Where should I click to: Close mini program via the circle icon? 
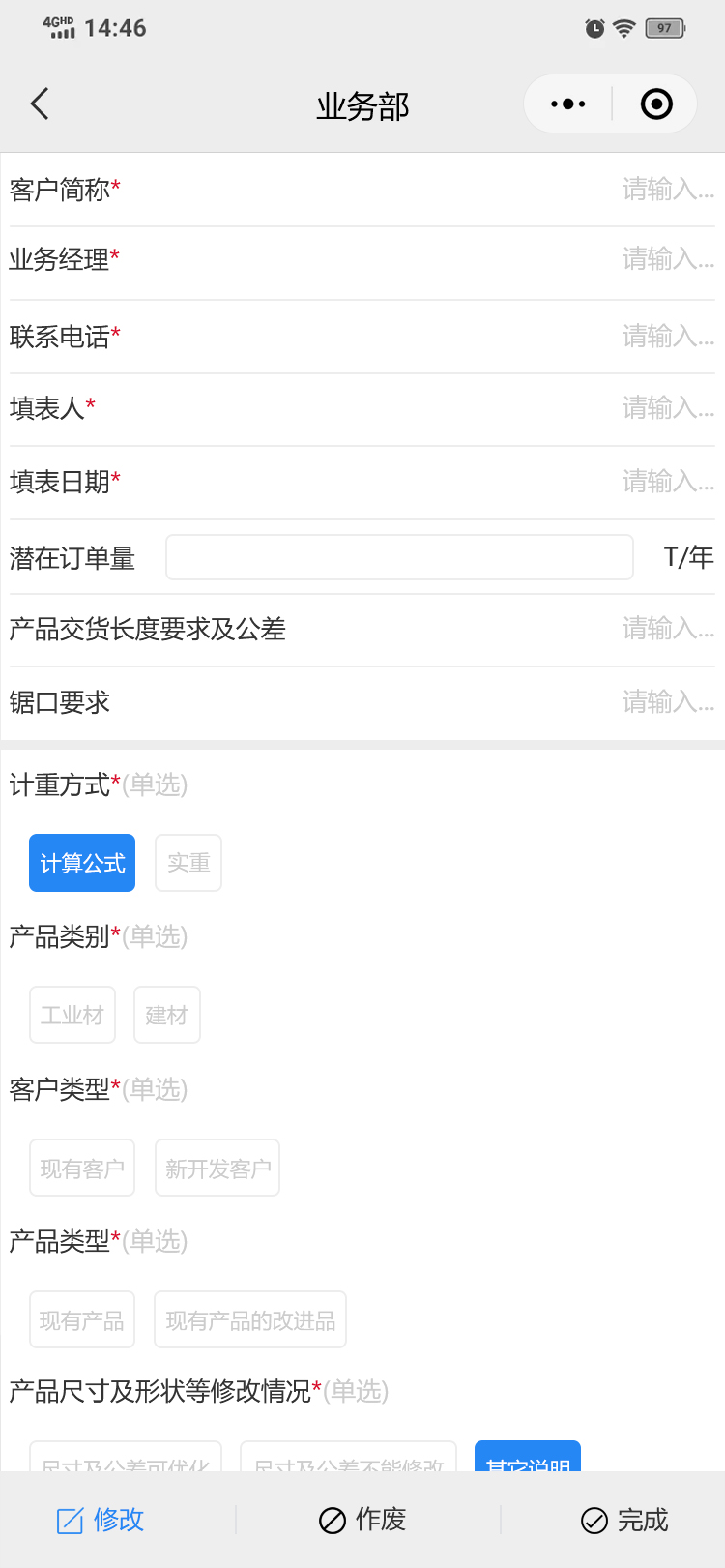click(x=656, y=104)
